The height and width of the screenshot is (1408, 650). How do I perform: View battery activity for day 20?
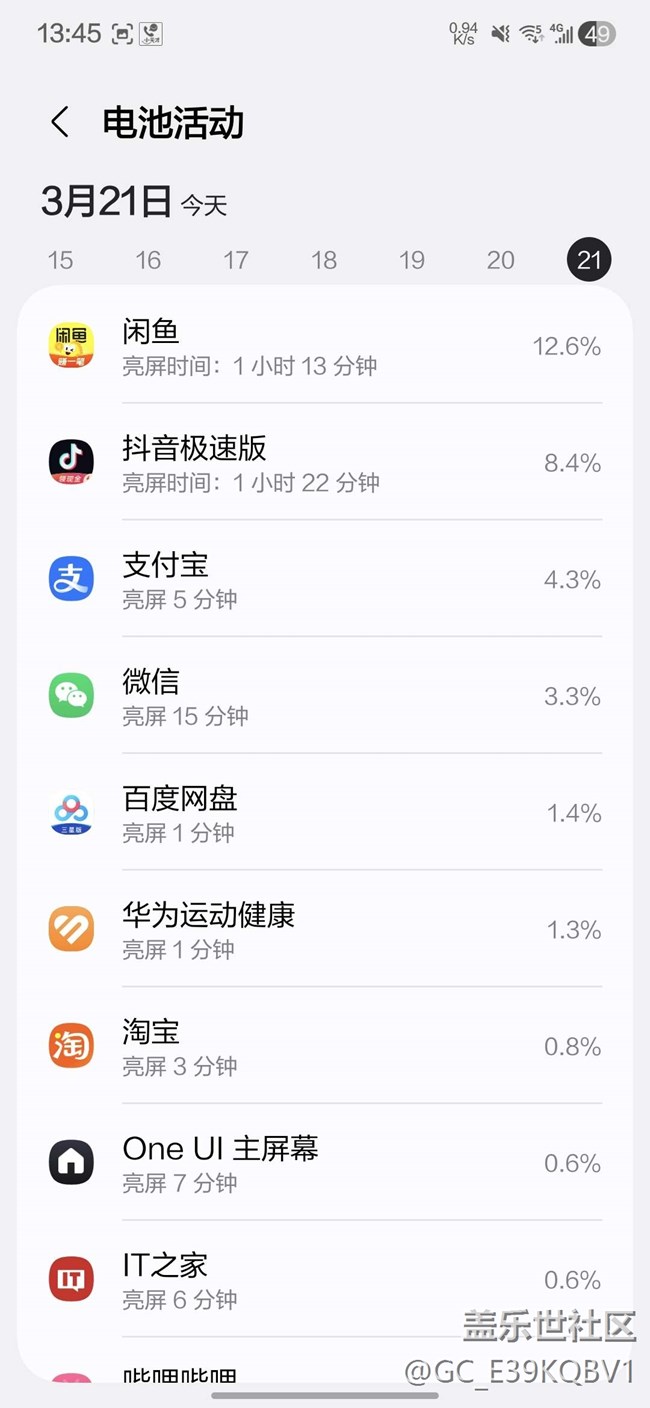pyautogui.click(x=500, y=261)
